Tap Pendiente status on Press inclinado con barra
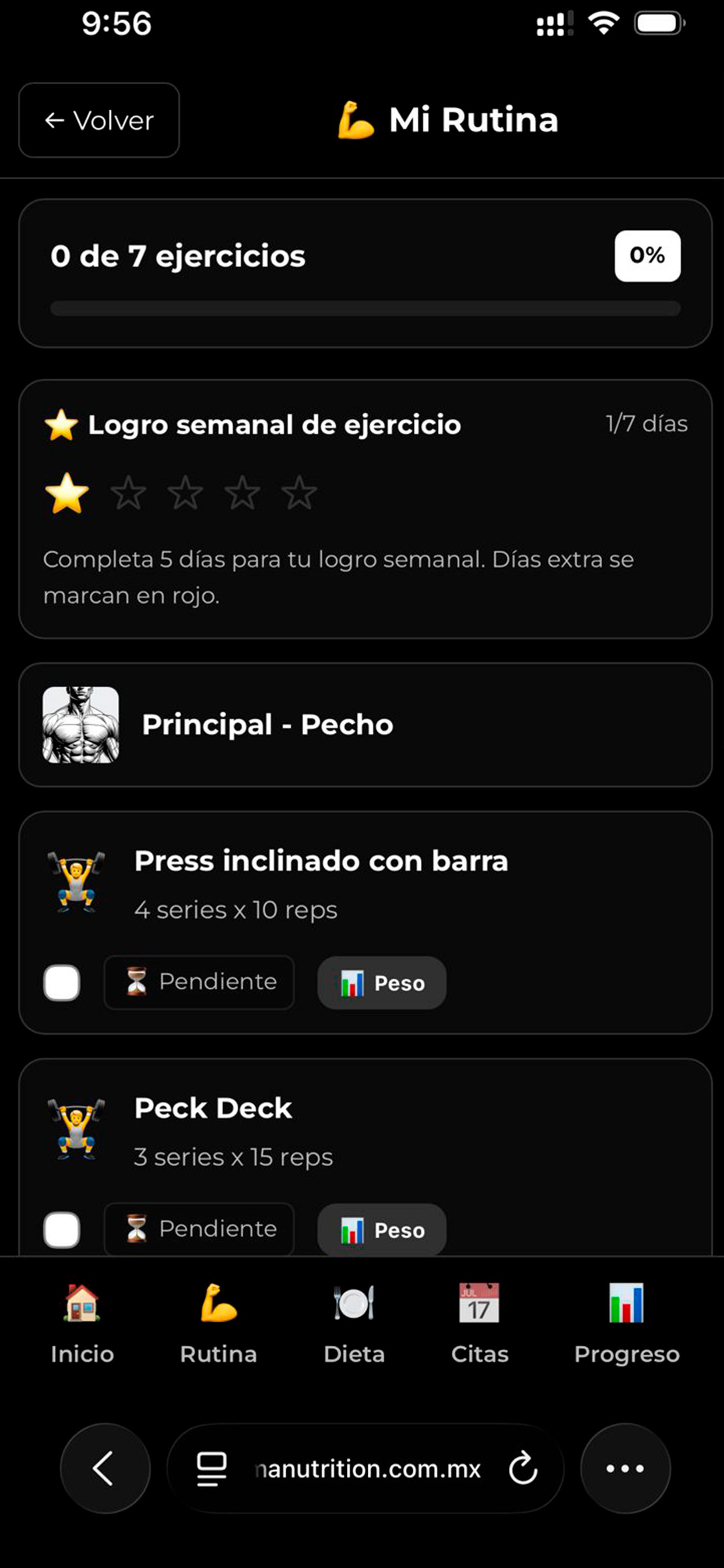This screenshot has width=724, height=1568. click(x=199, y=982)
